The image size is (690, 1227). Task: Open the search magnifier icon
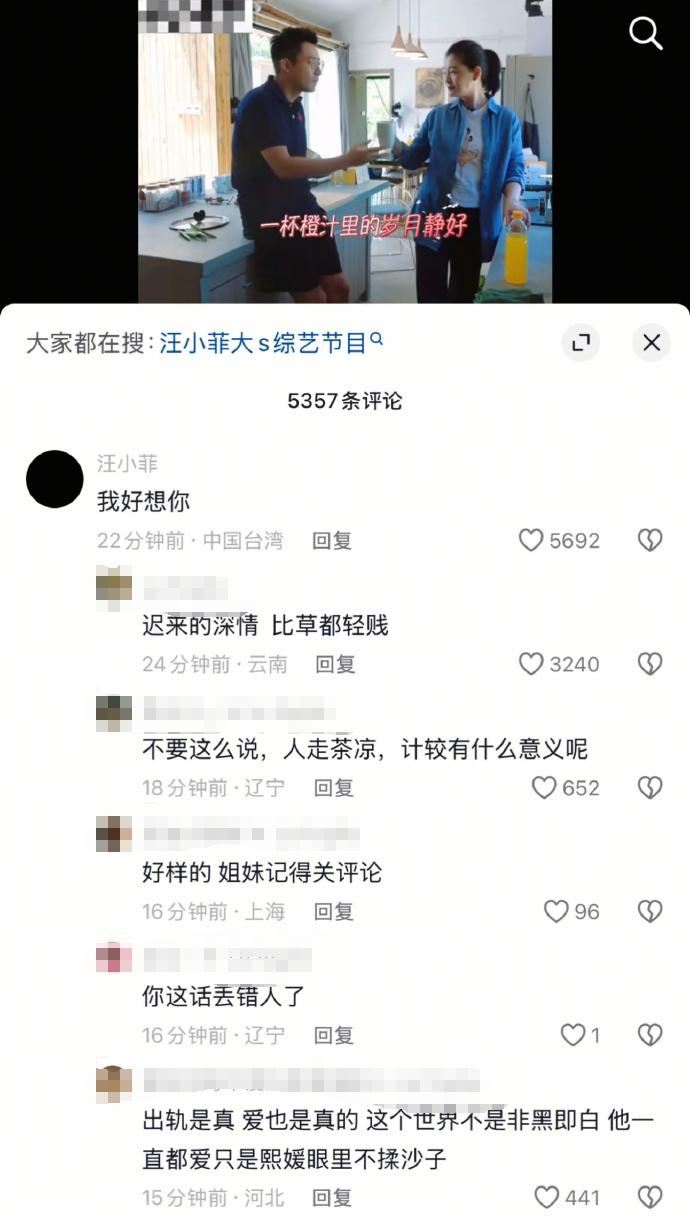tap(646, 34)
